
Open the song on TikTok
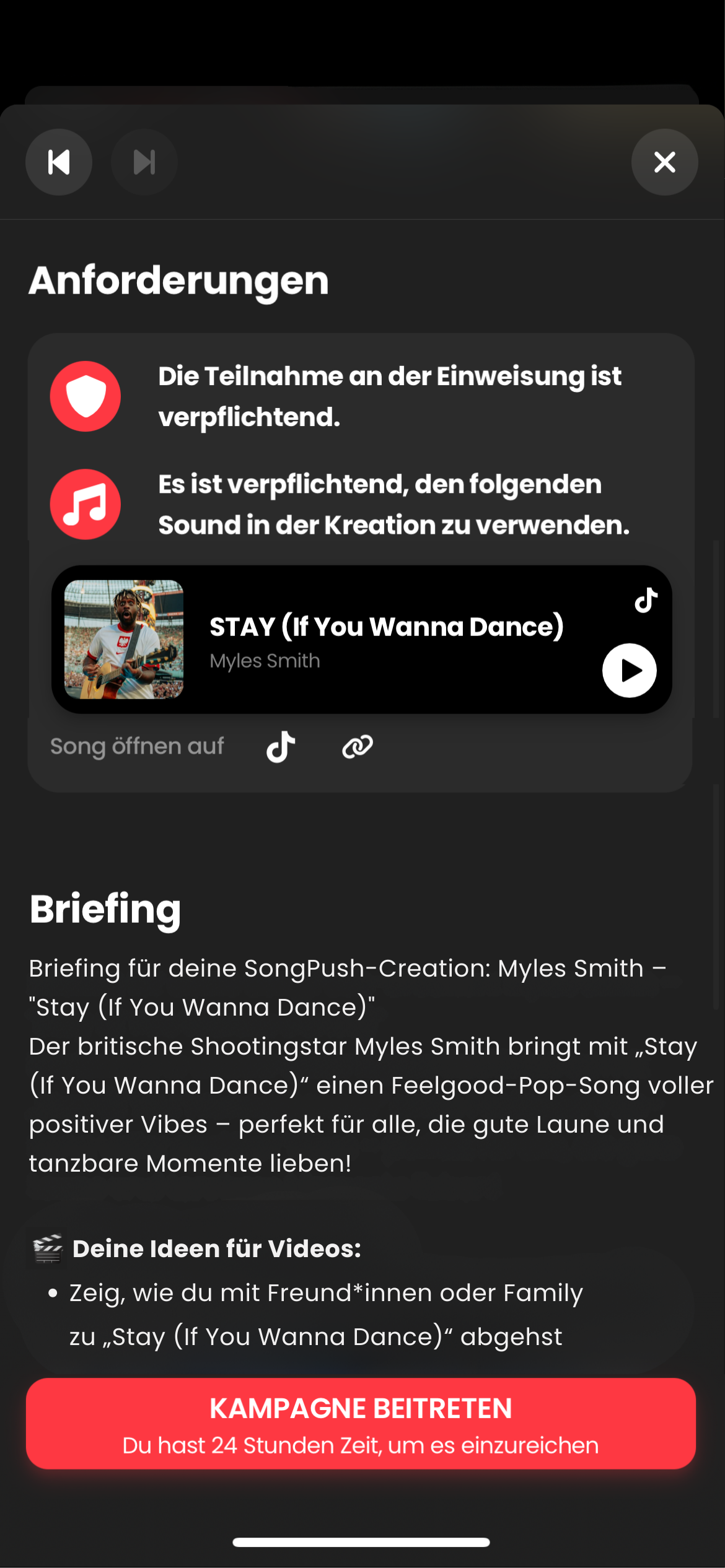click(x=281, y=747)
